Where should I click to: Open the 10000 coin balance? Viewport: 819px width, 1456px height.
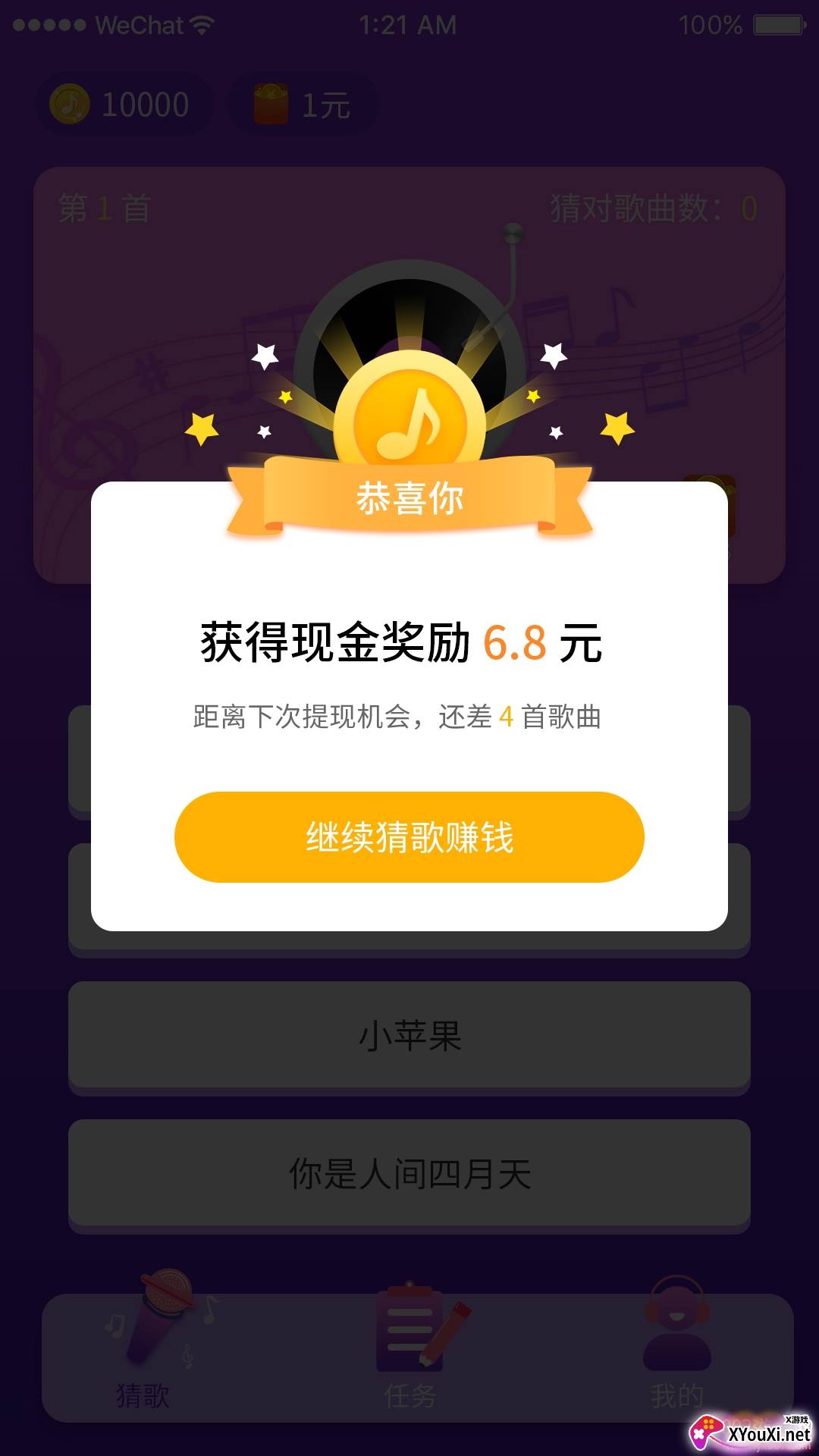(121, 105)
